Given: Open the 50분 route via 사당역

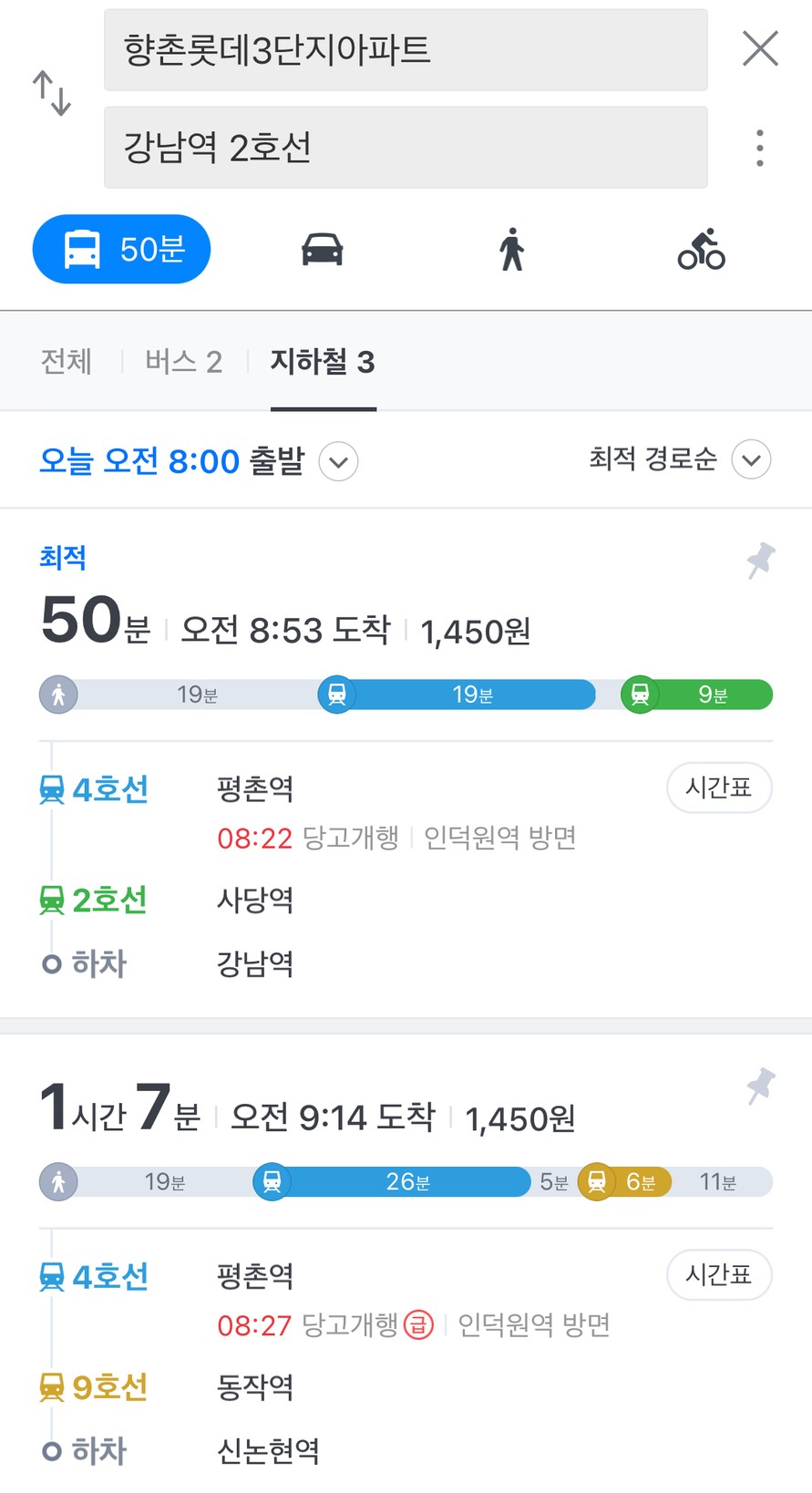Looking at the screenshot, I should [x=406, y=763].
